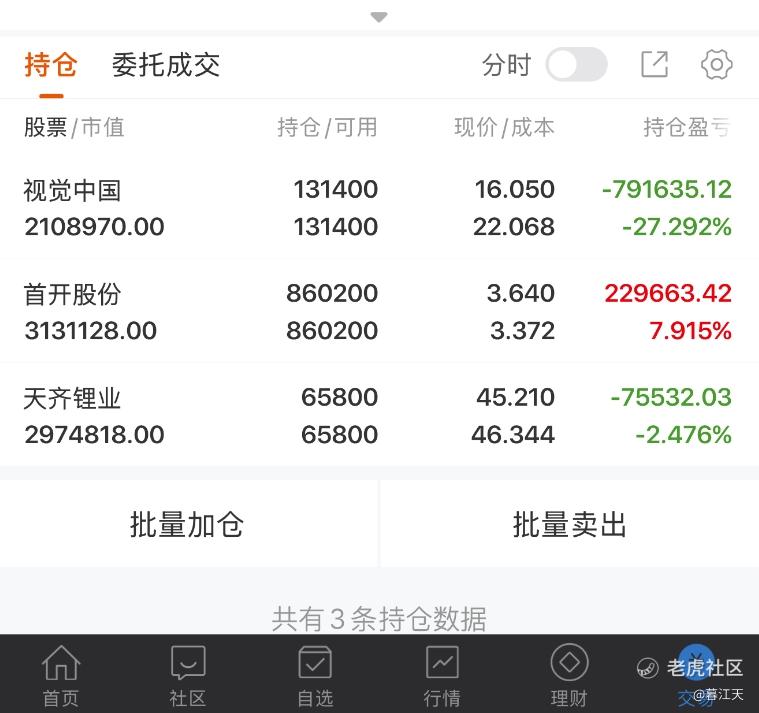Select the 持仓 tab
This screenshot has width=759, height=713.
[50, 64]
